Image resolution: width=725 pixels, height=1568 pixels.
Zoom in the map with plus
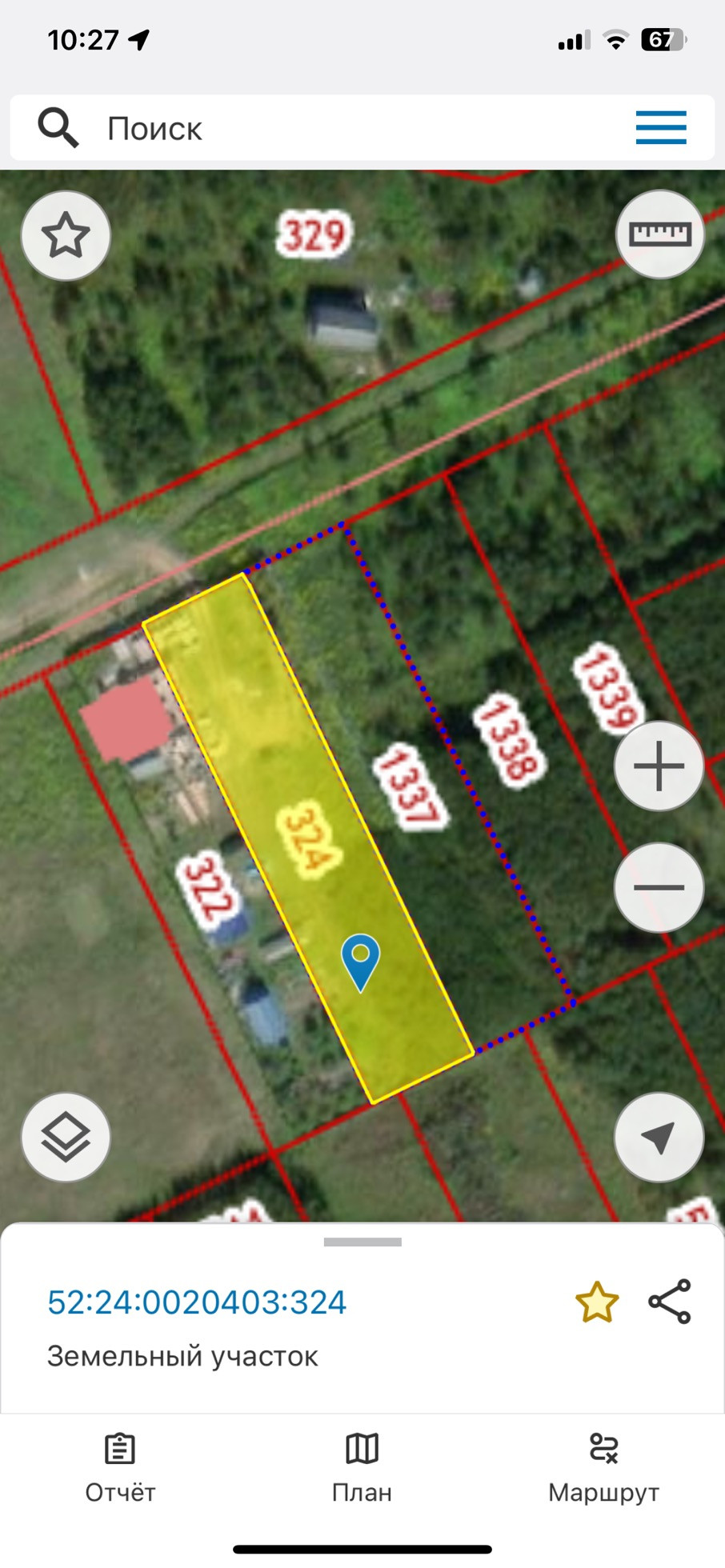coord(659,766)
